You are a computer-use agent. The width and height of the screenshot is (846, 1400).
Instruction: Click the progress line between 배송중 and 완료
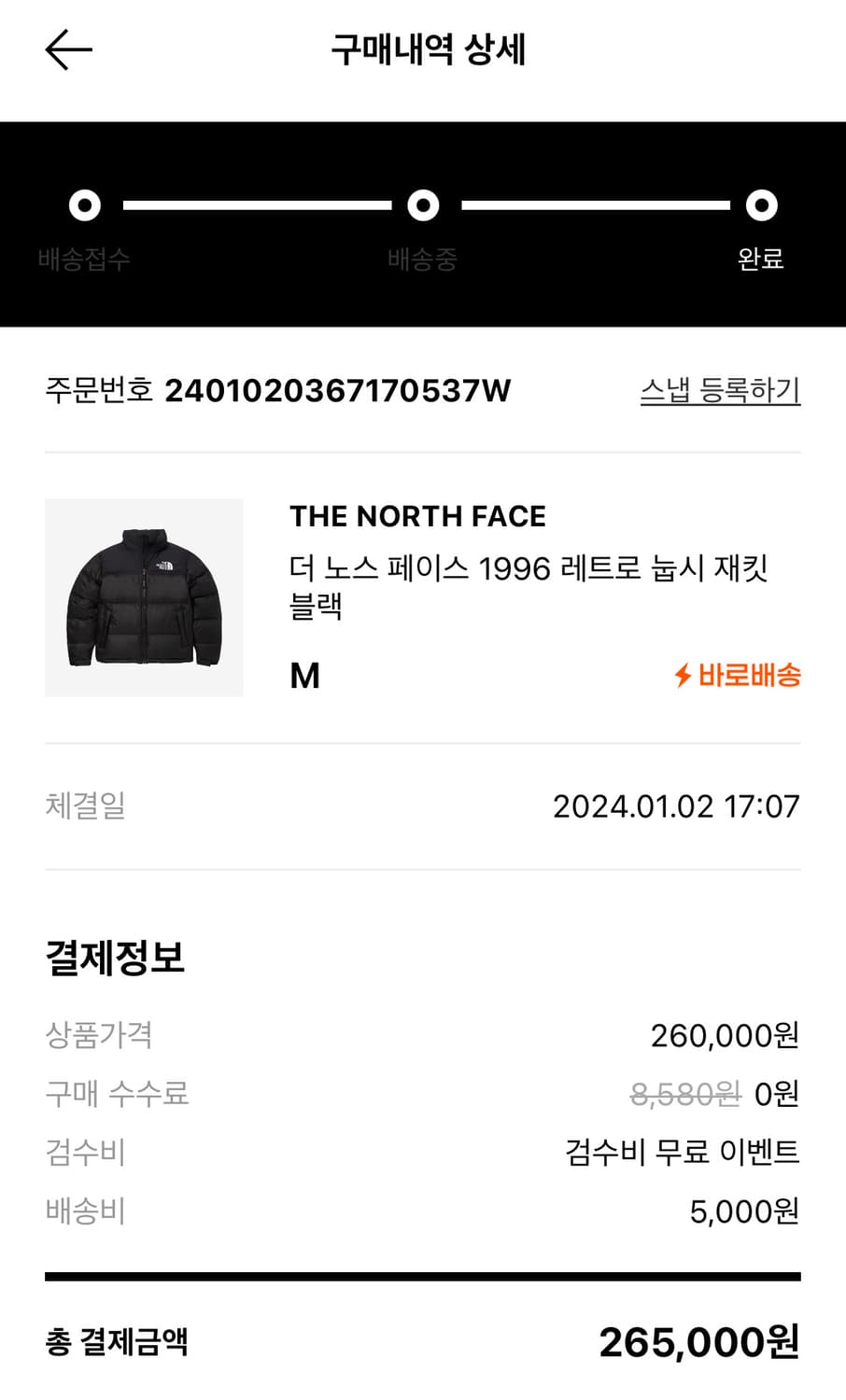[x=593, y=204]
